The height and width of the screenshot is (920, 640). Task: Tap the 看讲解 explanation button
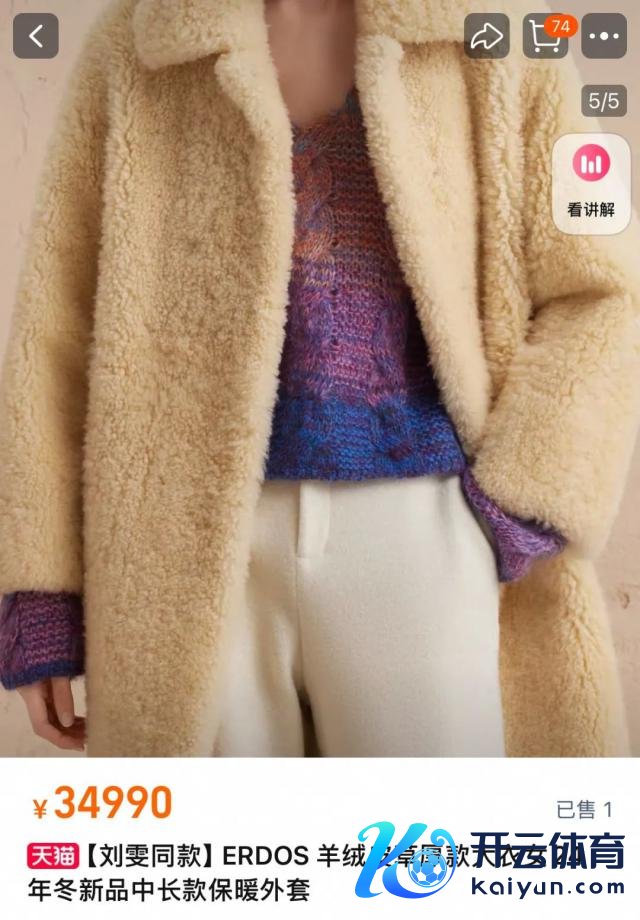tap(591, 185)
